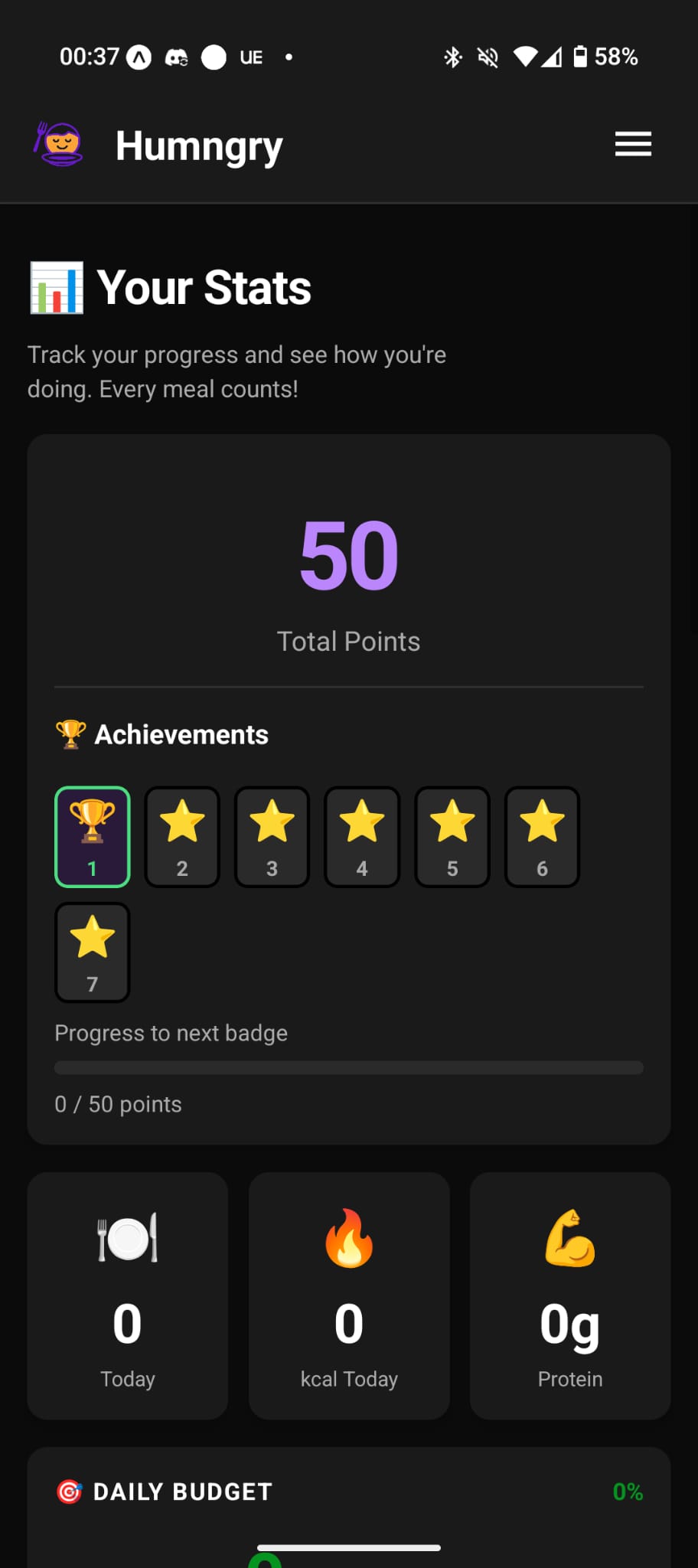Screen dimensions: 698x1568
Task: Select star badge number 4
Action: click(361, 836)
